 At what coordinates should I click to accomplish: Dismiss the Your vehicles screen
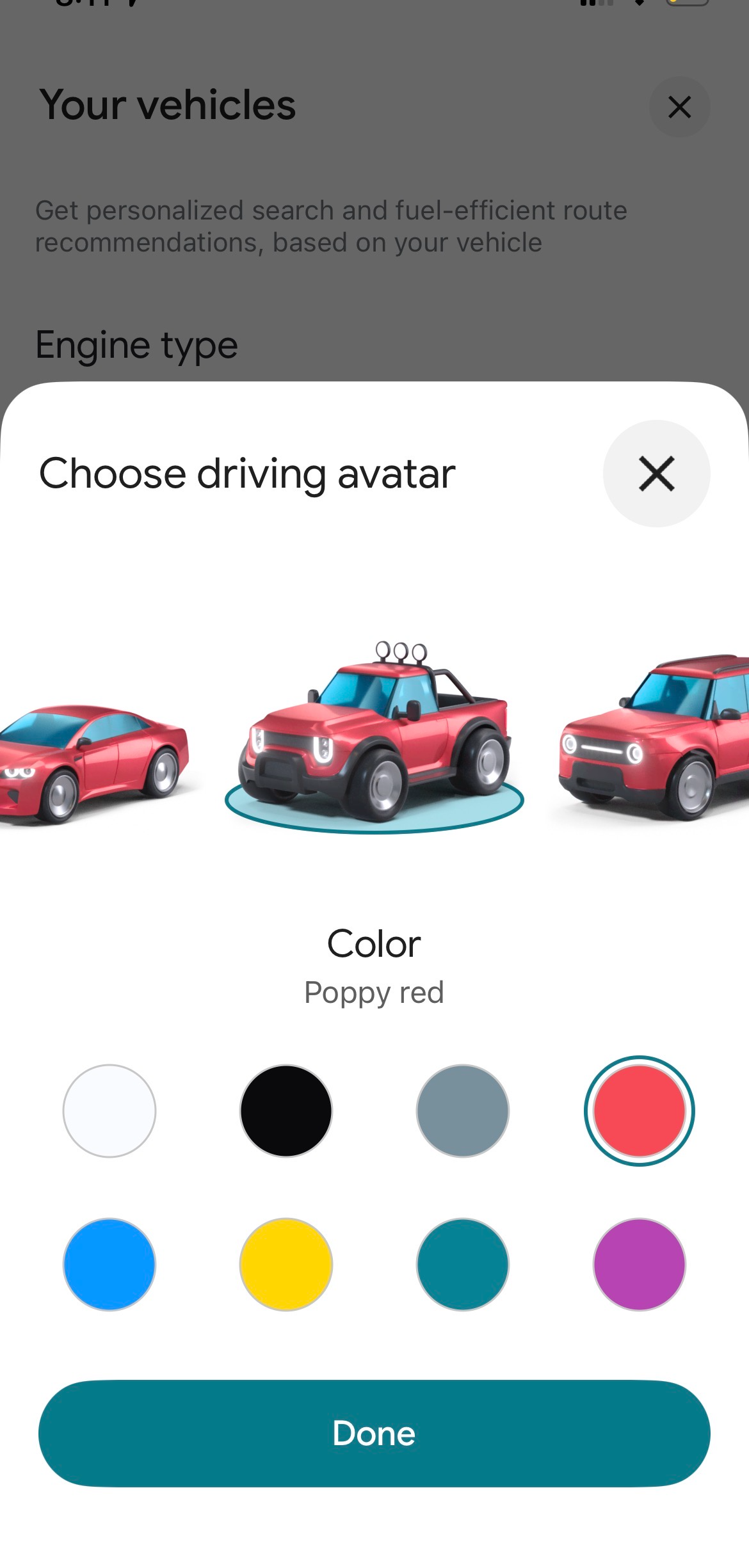click(679, 108)
